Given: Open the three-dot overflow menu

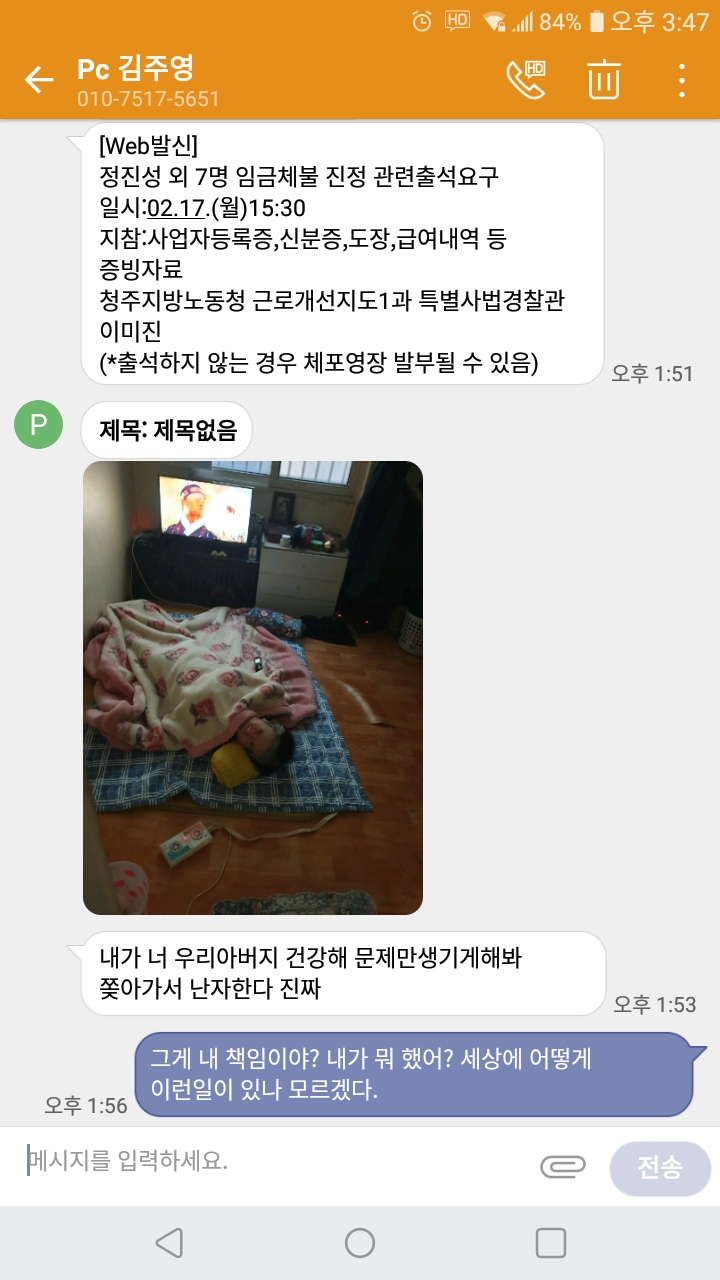Looking at the screenshot, I should click(x=681, y=80).
